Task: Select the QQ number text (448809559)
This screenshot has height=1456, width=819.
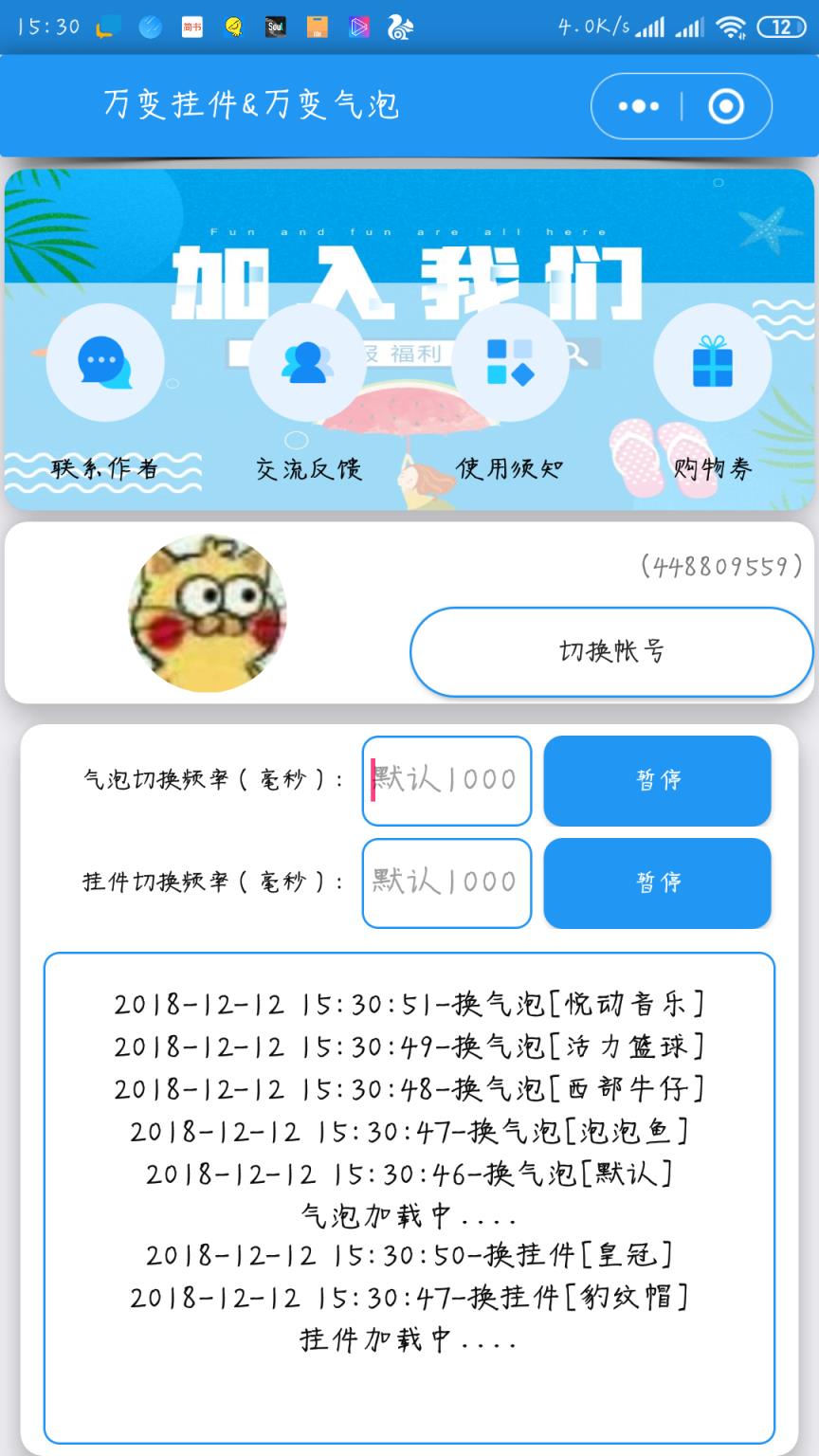Action: pos(723,567)
